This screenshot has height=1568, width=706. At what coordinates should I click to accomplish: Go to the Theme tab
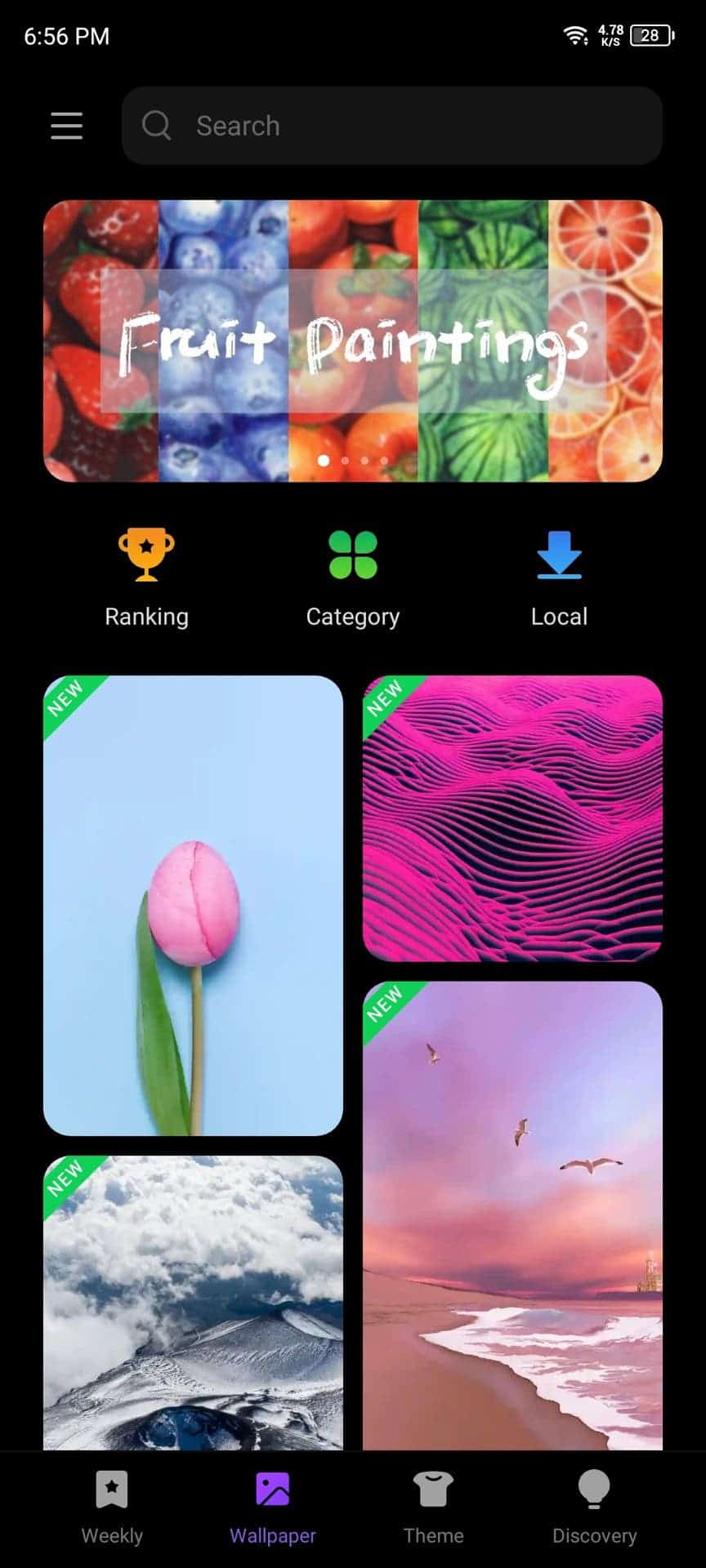[433, 1508]
